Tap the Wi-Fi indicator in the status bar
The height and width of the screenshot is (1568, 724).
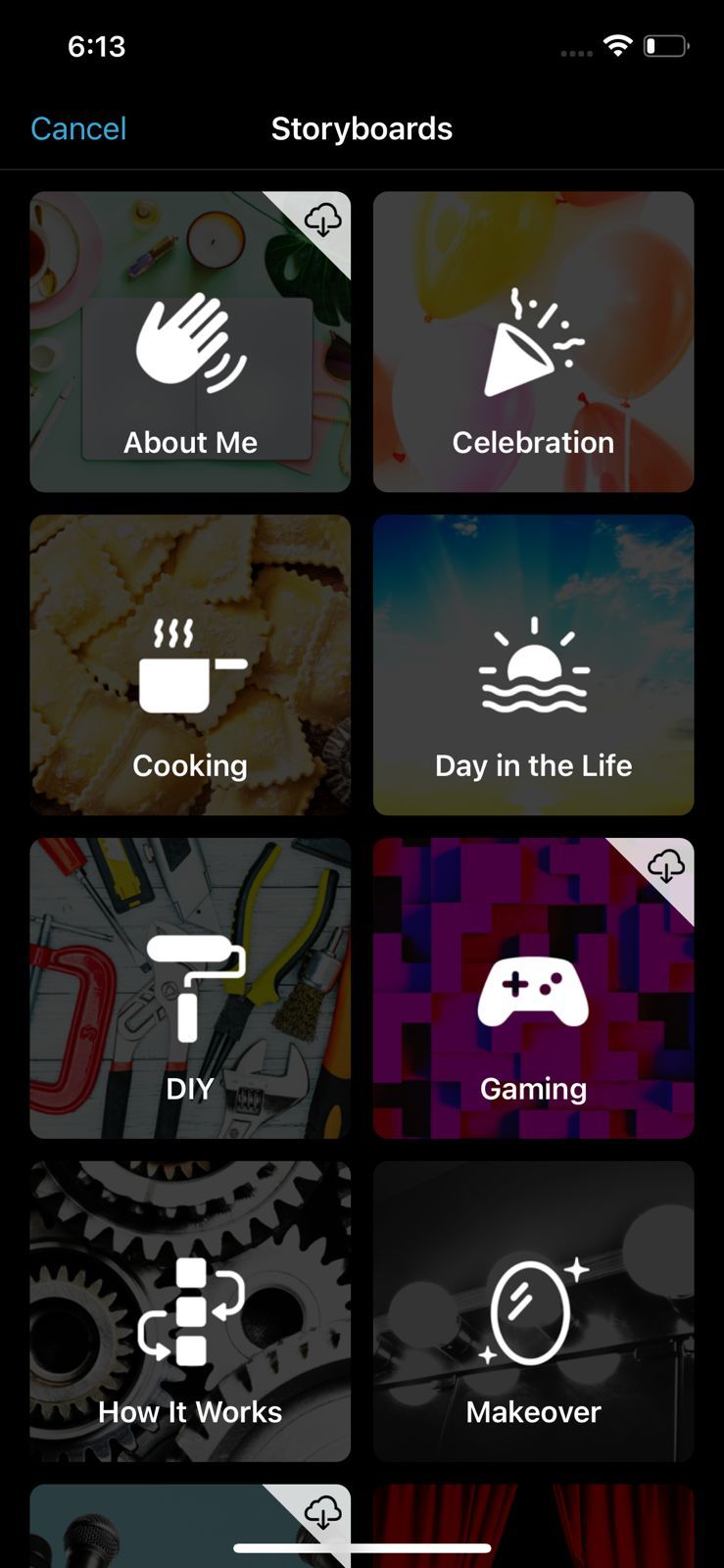click(617, 45)
